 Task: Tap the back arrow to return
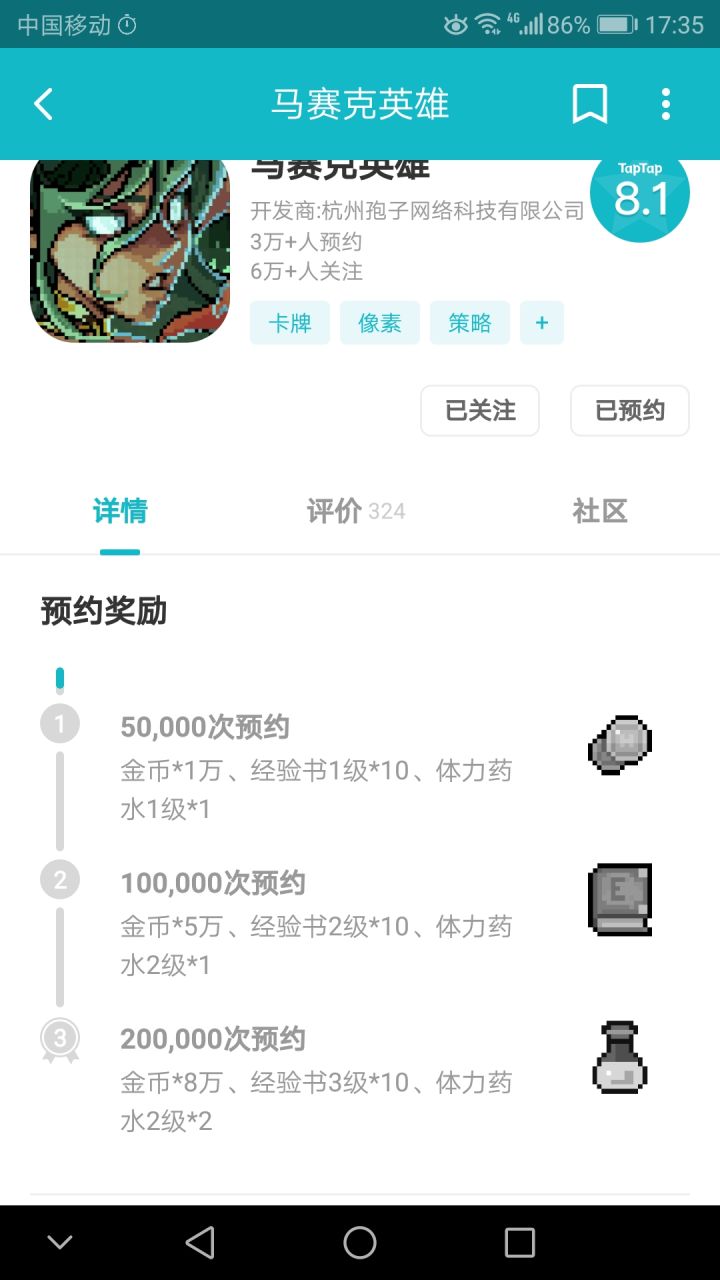coord(42,103)
